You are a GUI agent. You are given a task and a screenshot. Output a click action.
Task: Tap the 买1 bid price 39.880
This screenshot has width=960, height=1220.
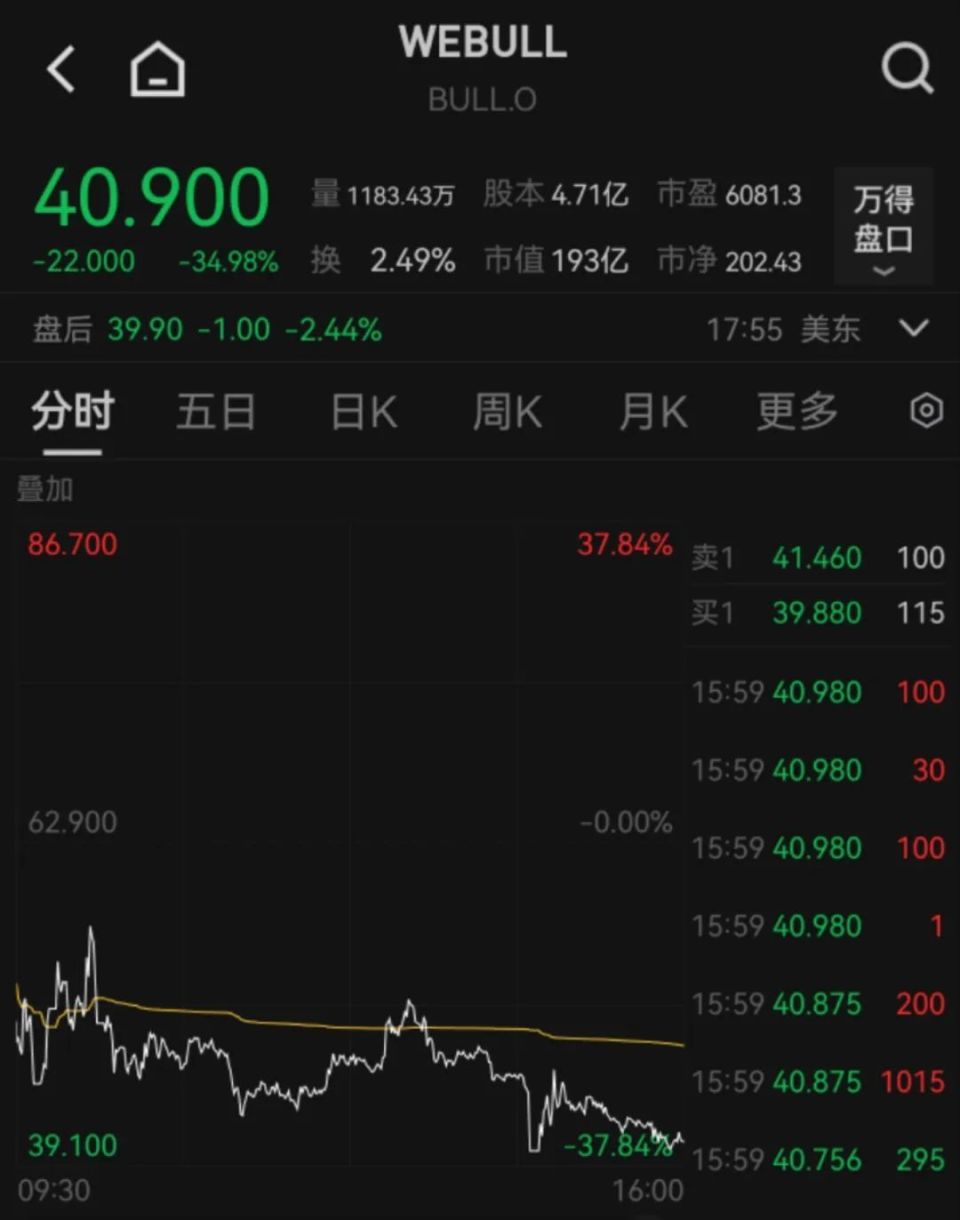[820, 613]
